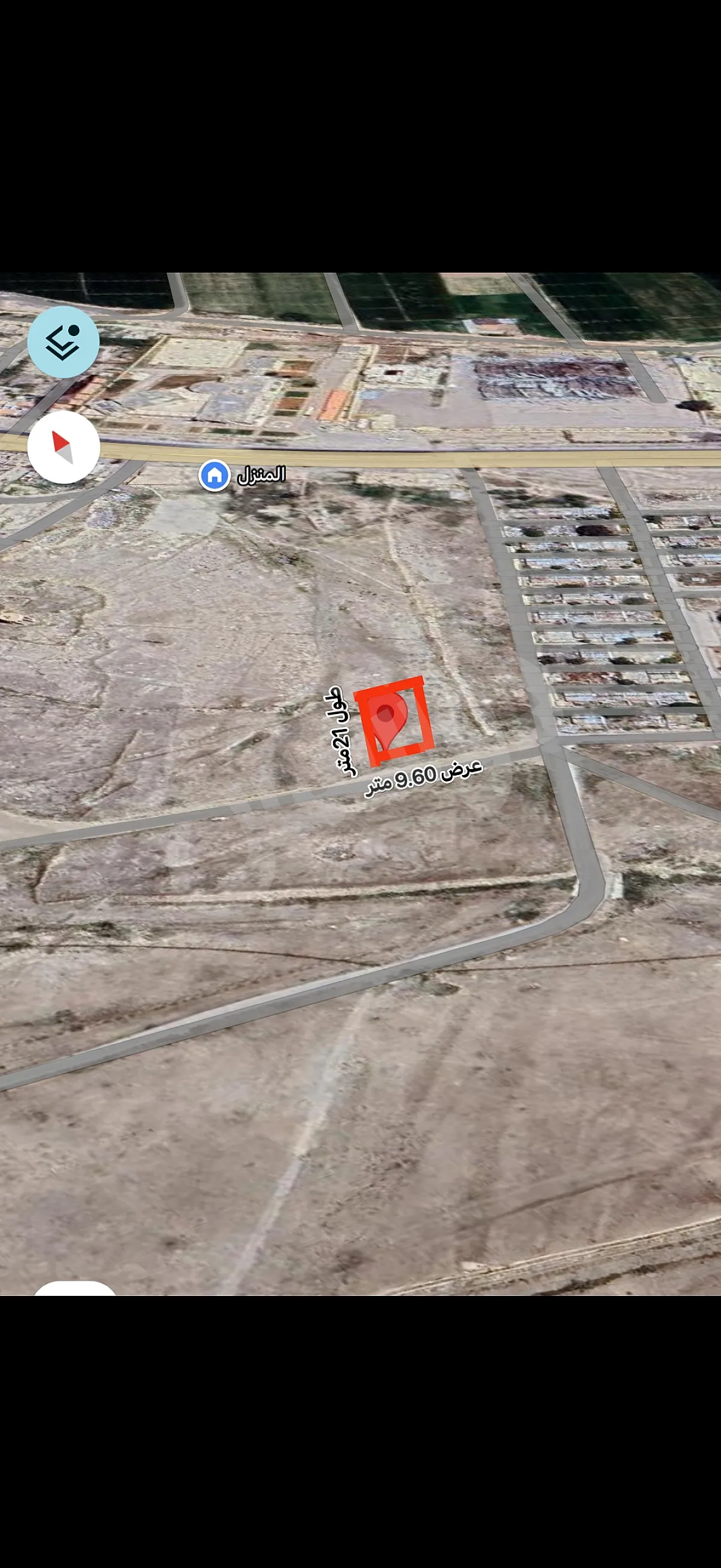The width and height of the screenshot is (721, 1568).
Task: Open the map layers button
Action: [x=63, y=342]
